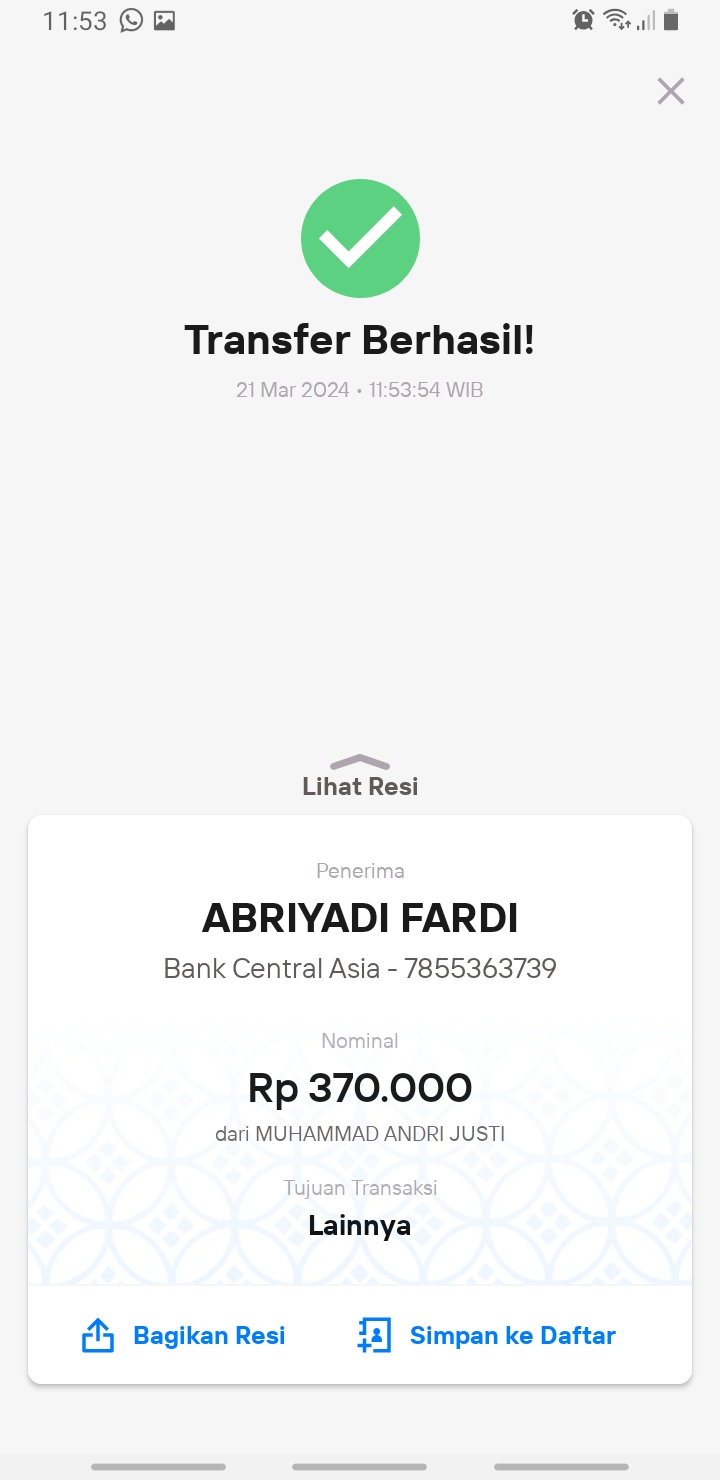
Task: Close the transfer success screen
Action: (670, 91)
